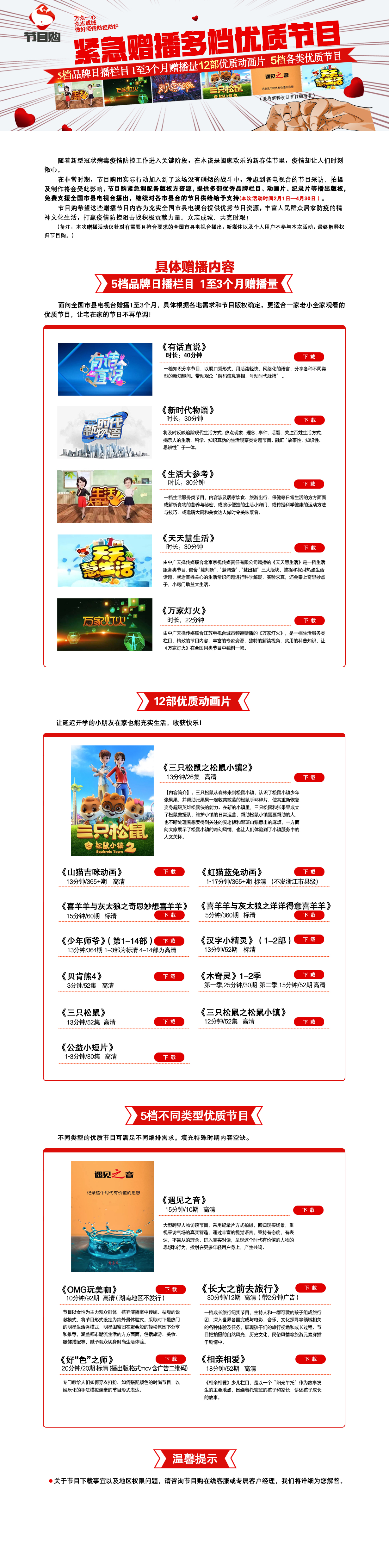Download 贝肯熊4
389x1568 pixels.
(x=169, y=976)
